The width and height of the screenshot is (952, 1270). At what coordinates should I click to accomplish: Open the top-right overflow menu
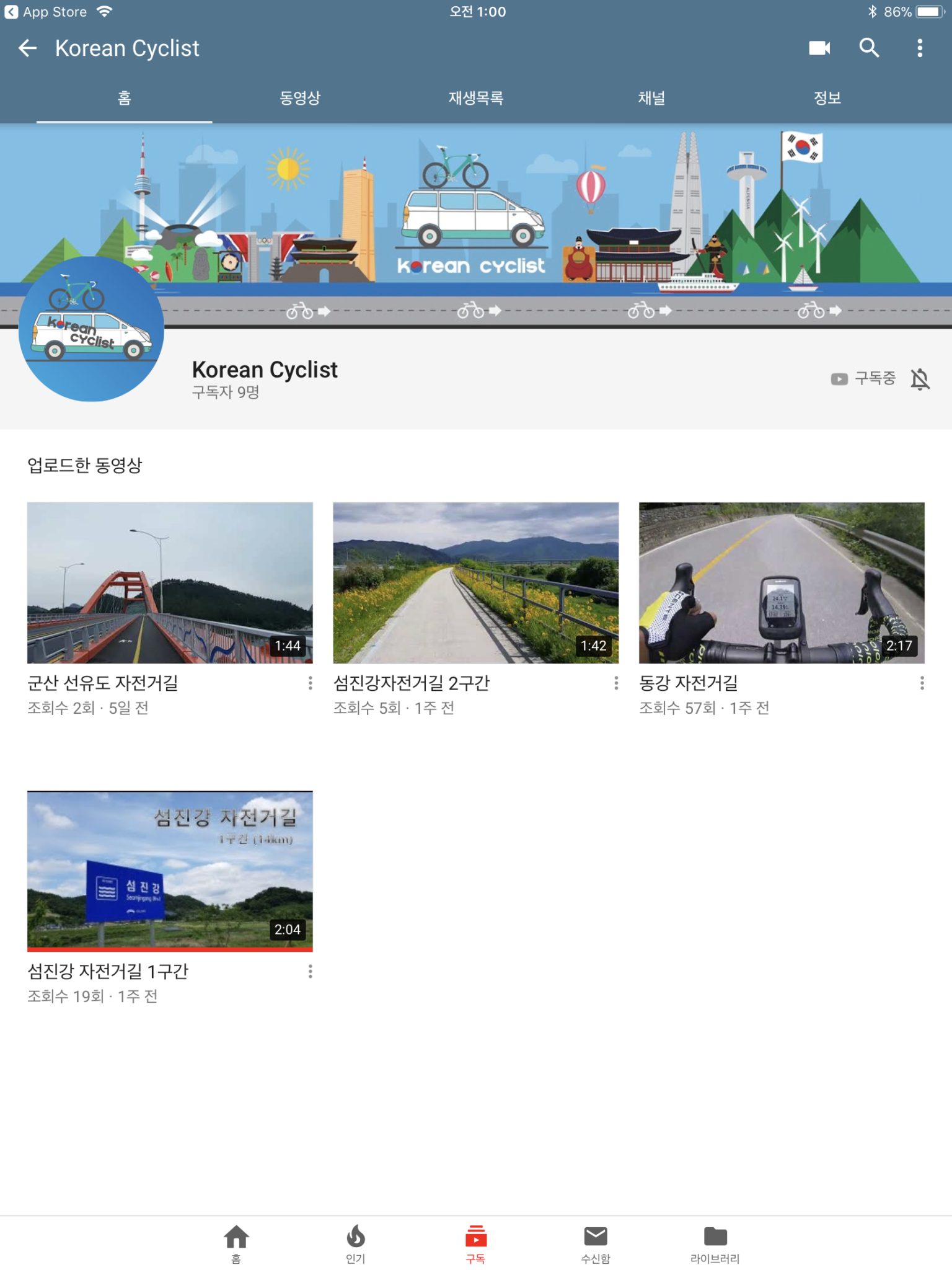[920, 48]
